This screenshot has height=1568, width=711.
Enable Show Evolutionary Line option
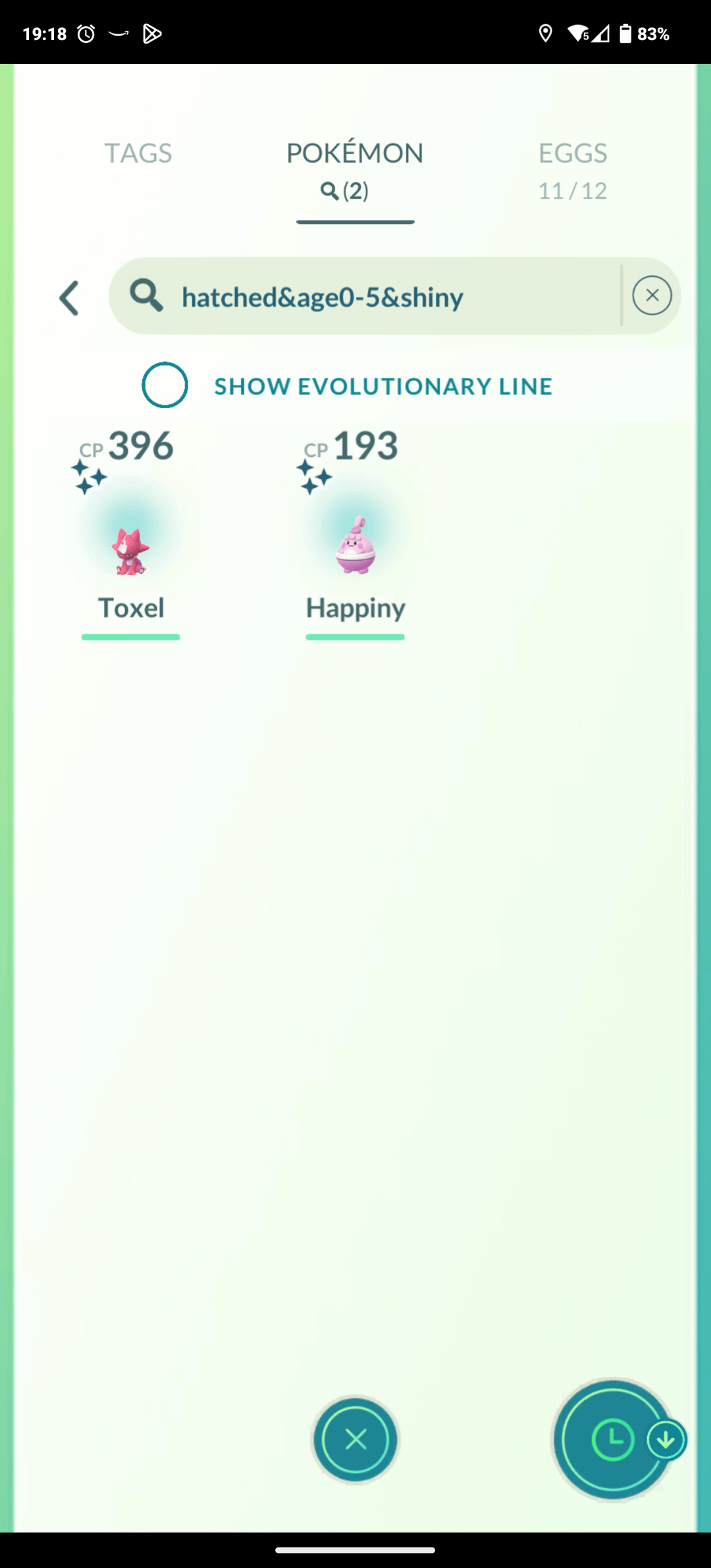[165, 386]
